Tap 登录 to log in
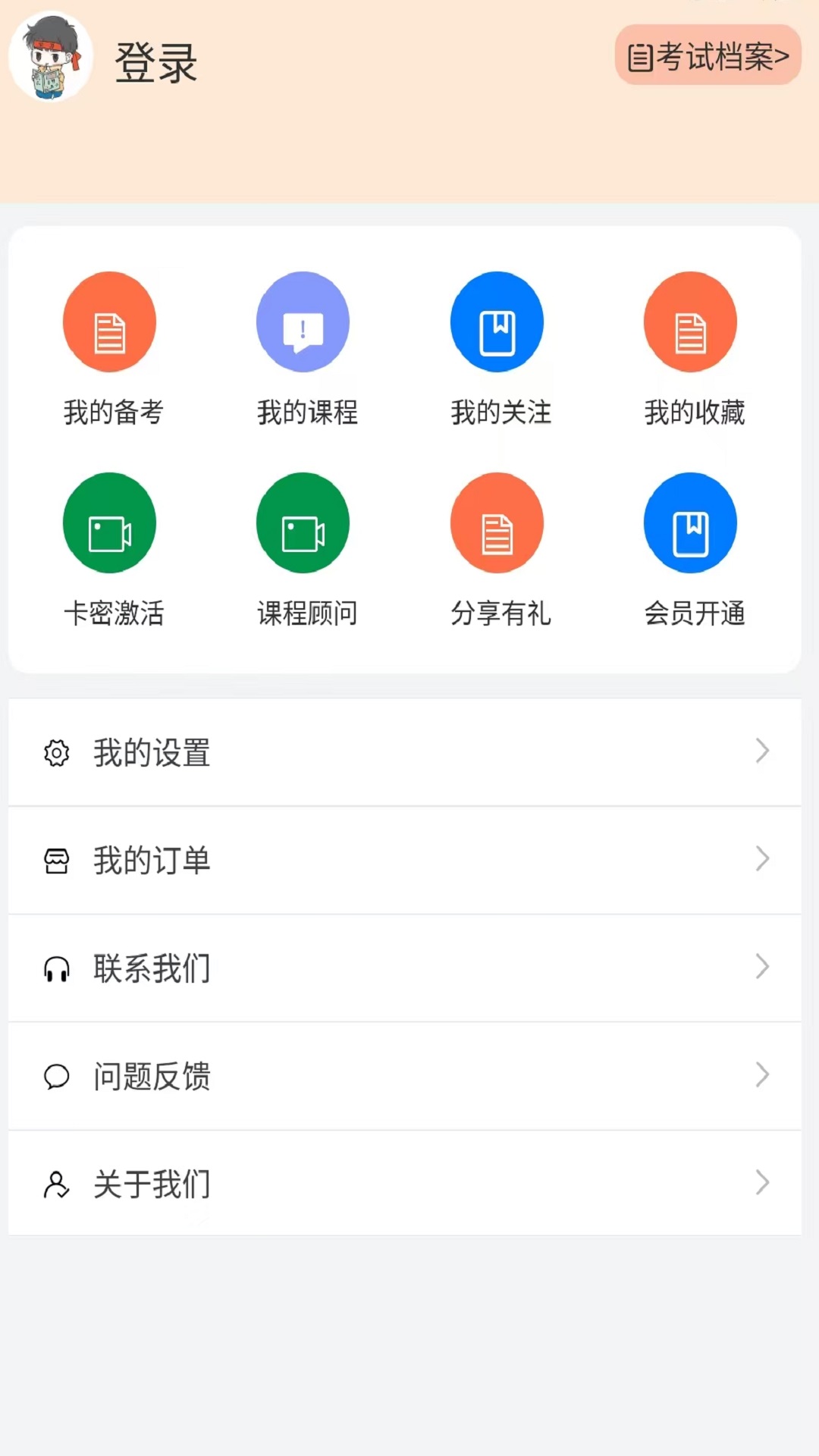819x1456 pixels. point(155,64)
